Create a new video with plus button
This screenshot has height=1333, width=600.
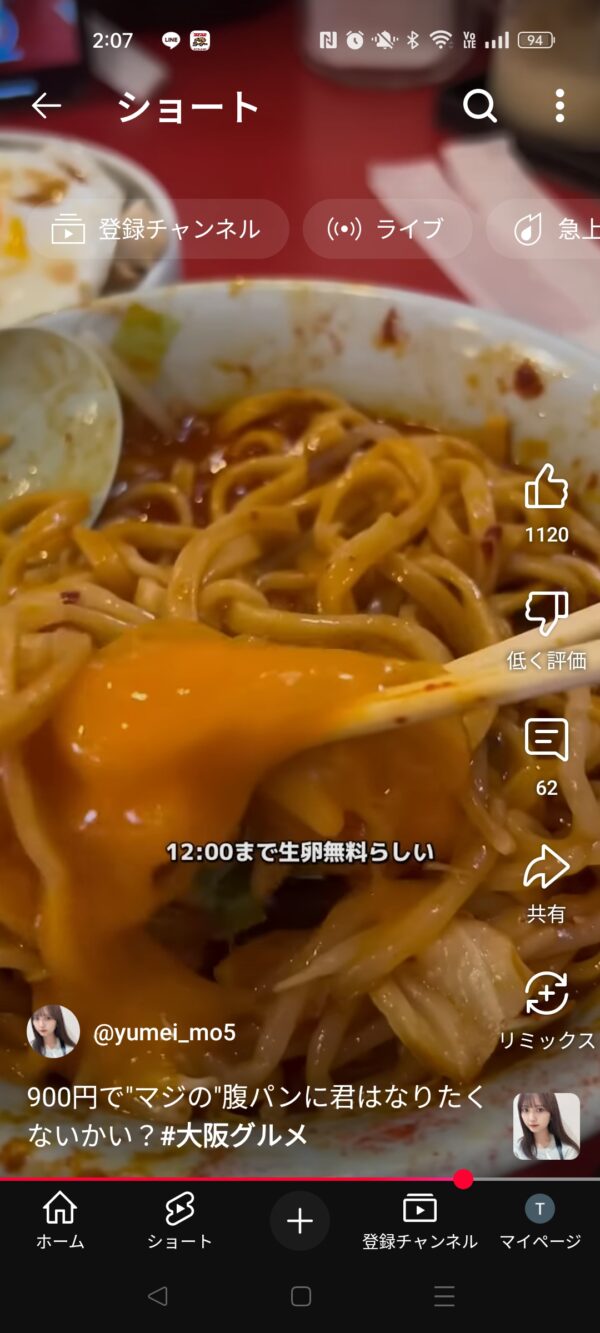click(x=300, y=1221)
